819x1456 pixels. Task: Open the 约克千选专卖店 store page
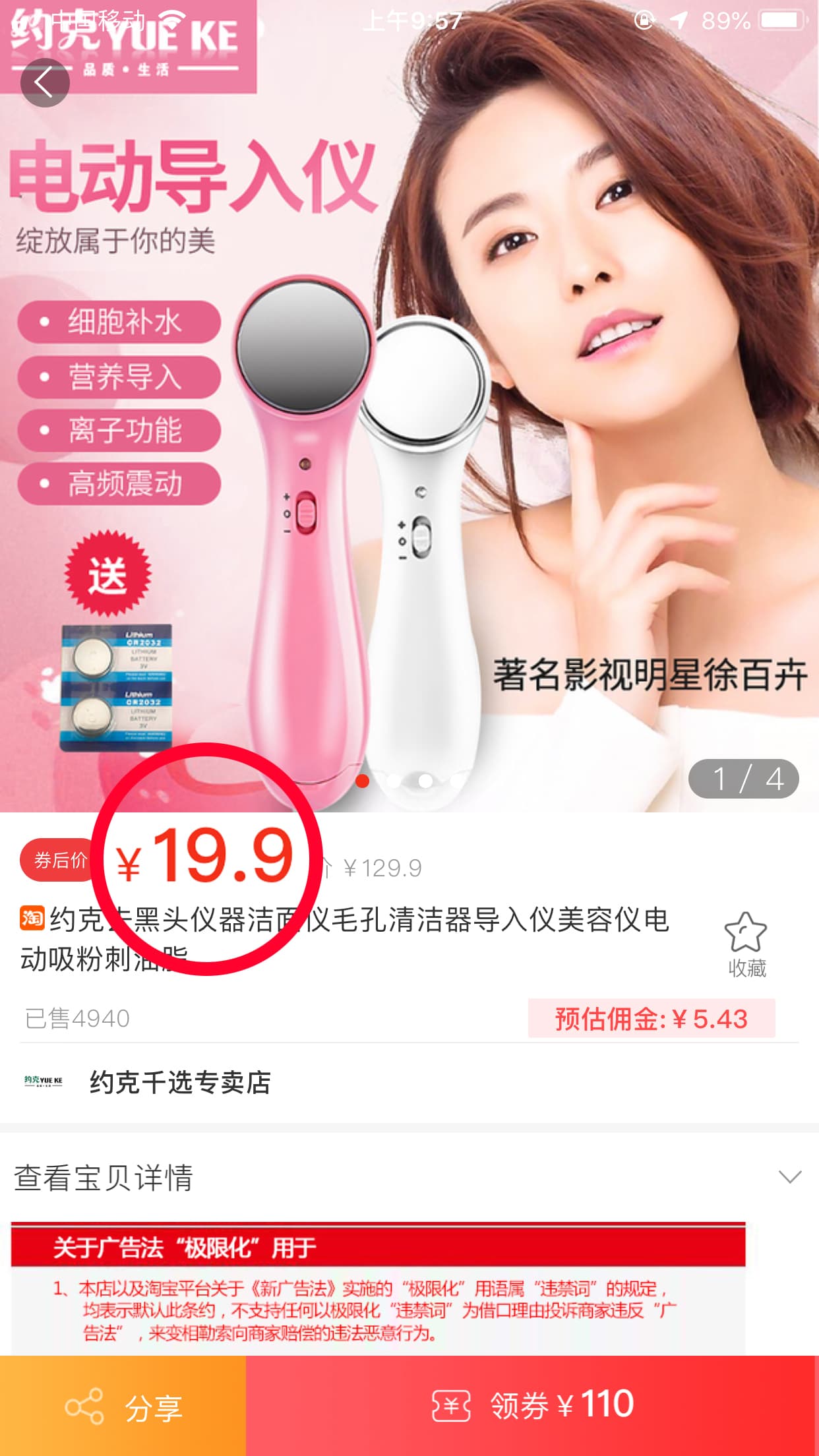(179, 1082)
